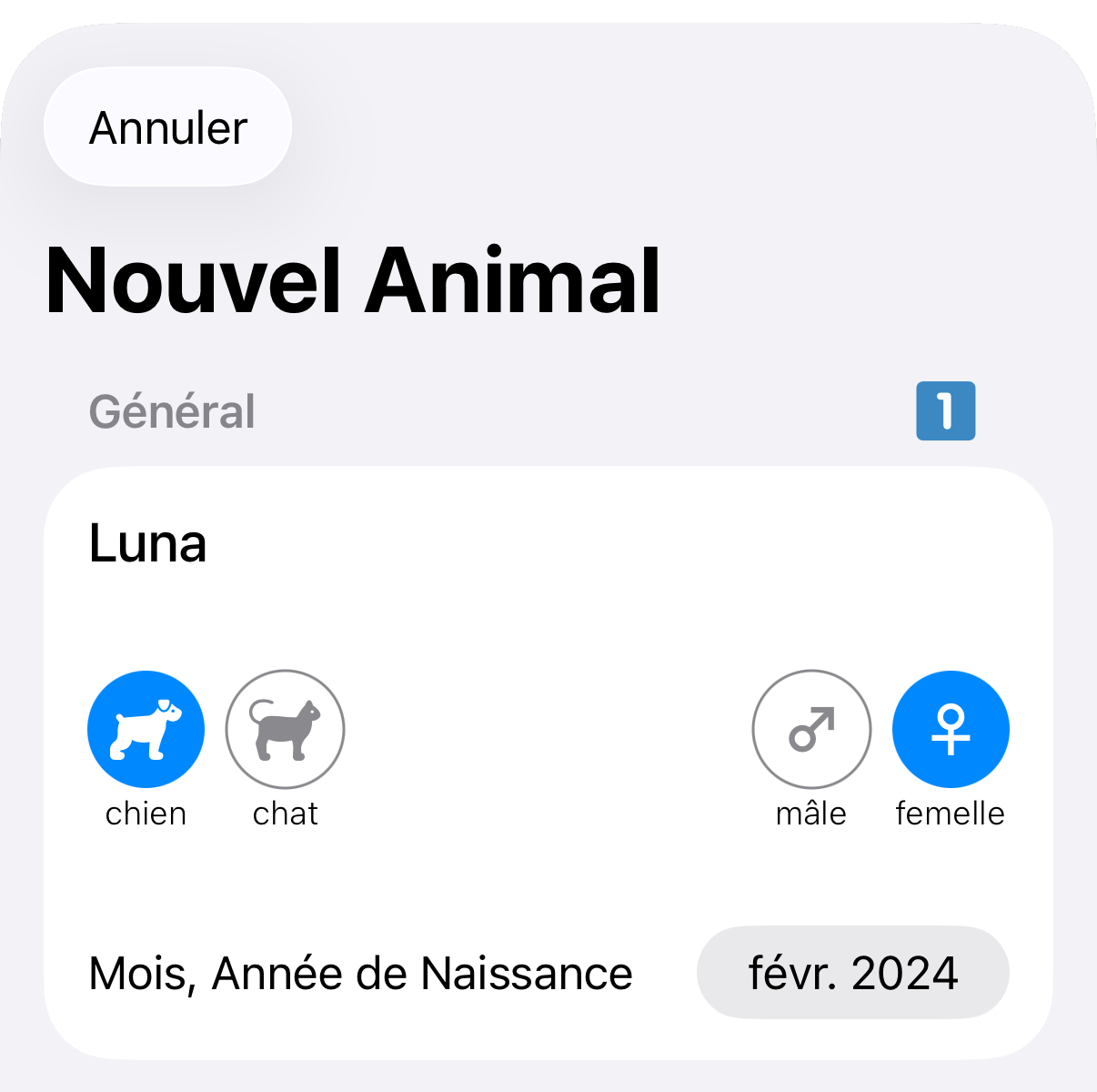Open the févr. 2024 birth date picker
Viewport: 1097px width, 1092px height.
coord(852,973)
